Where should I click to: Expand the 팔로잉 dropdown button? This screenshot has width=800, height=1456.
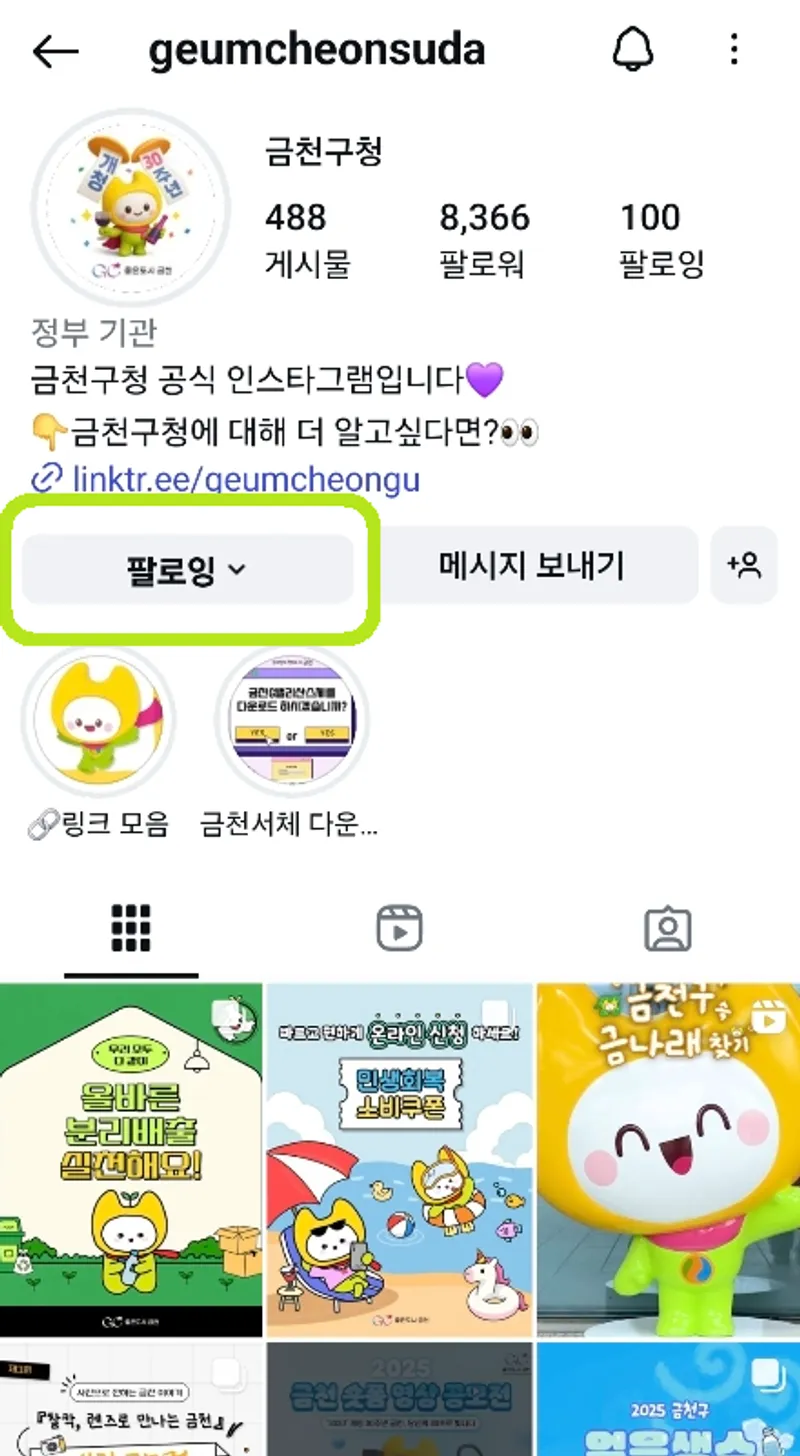187,570
